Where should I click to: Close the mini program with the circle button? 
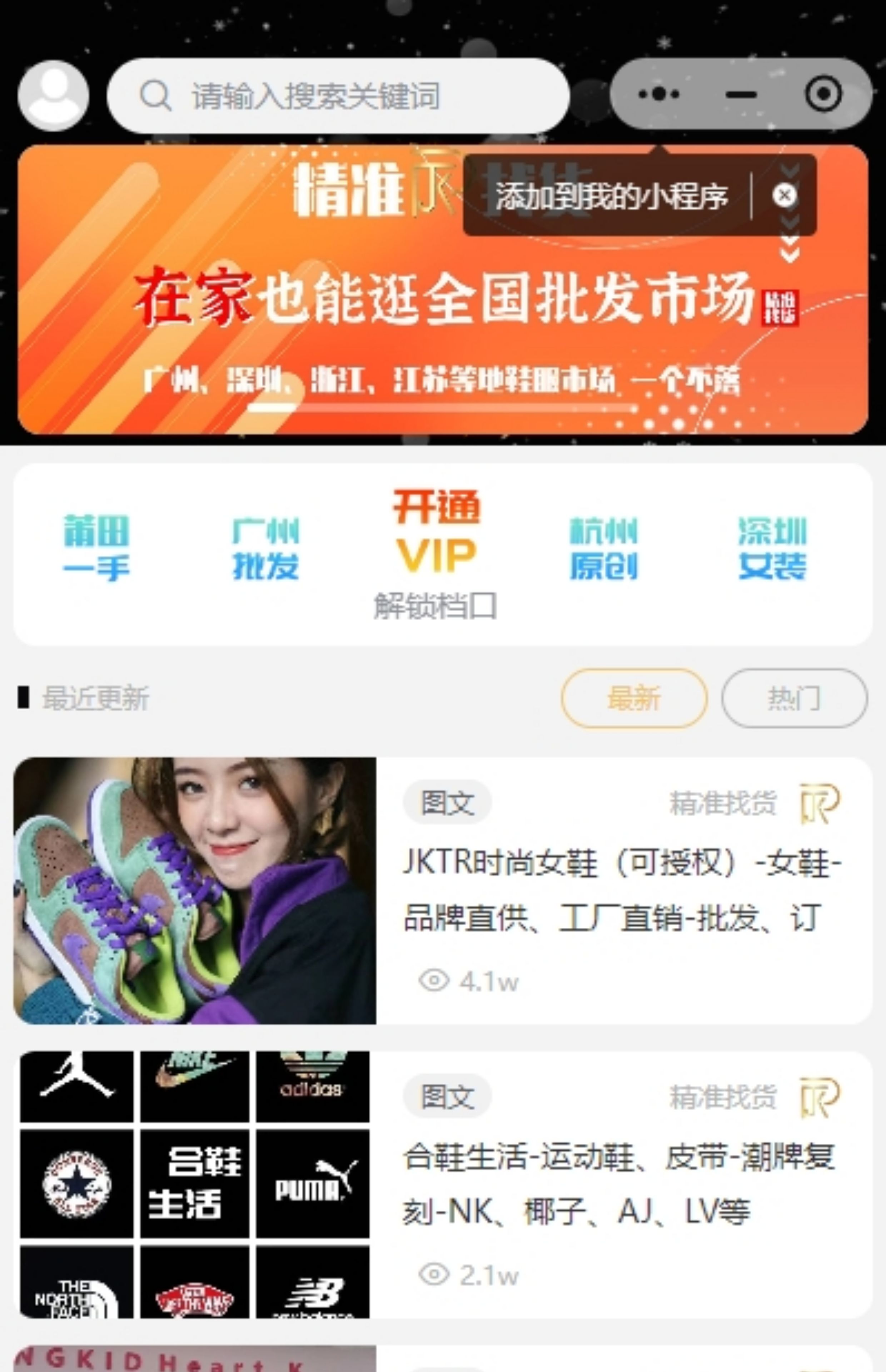(823, 94)
